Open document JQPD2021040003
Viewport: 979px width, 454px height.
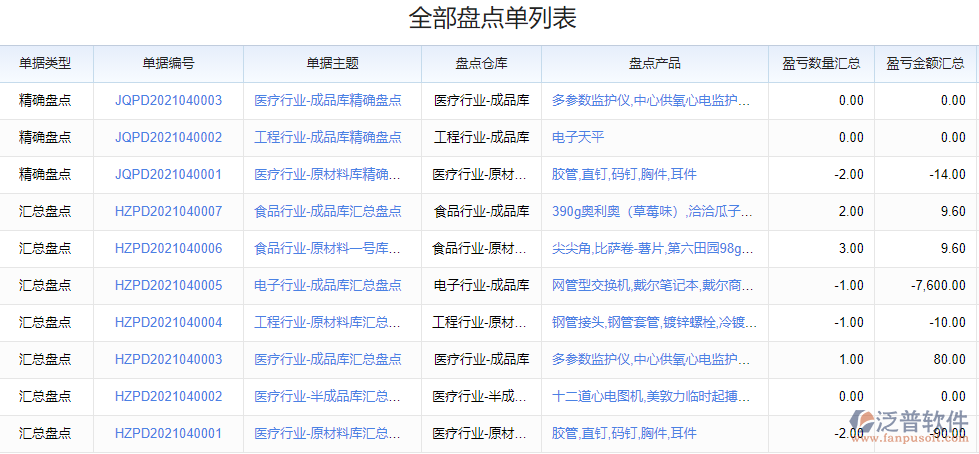[x=168, y=100]
